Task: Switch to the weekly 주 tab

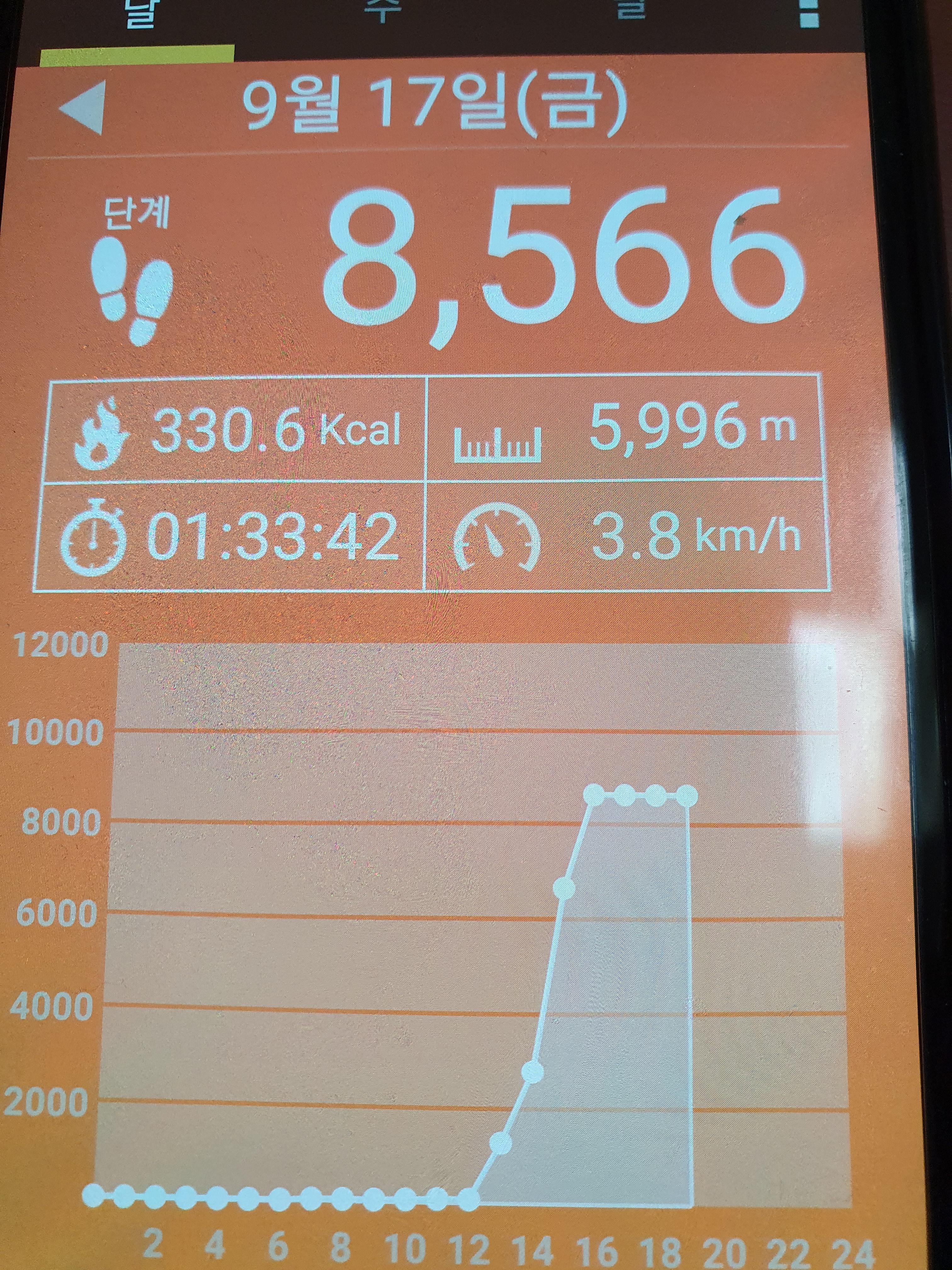Action: pyautogui.click(x=381, y=11)
